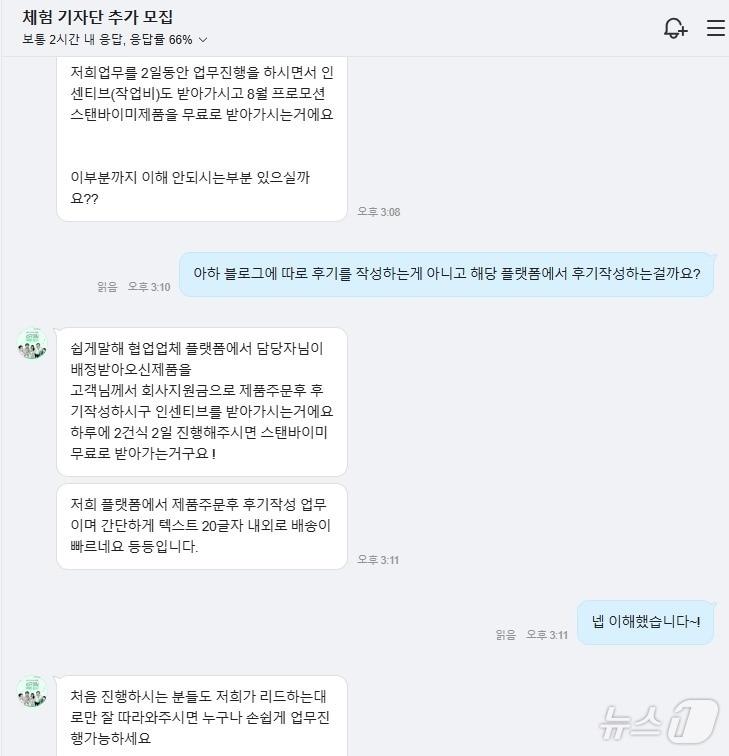Expand the response rate info chevron
This screenshot has width=729, height=756.
point(203,40)
